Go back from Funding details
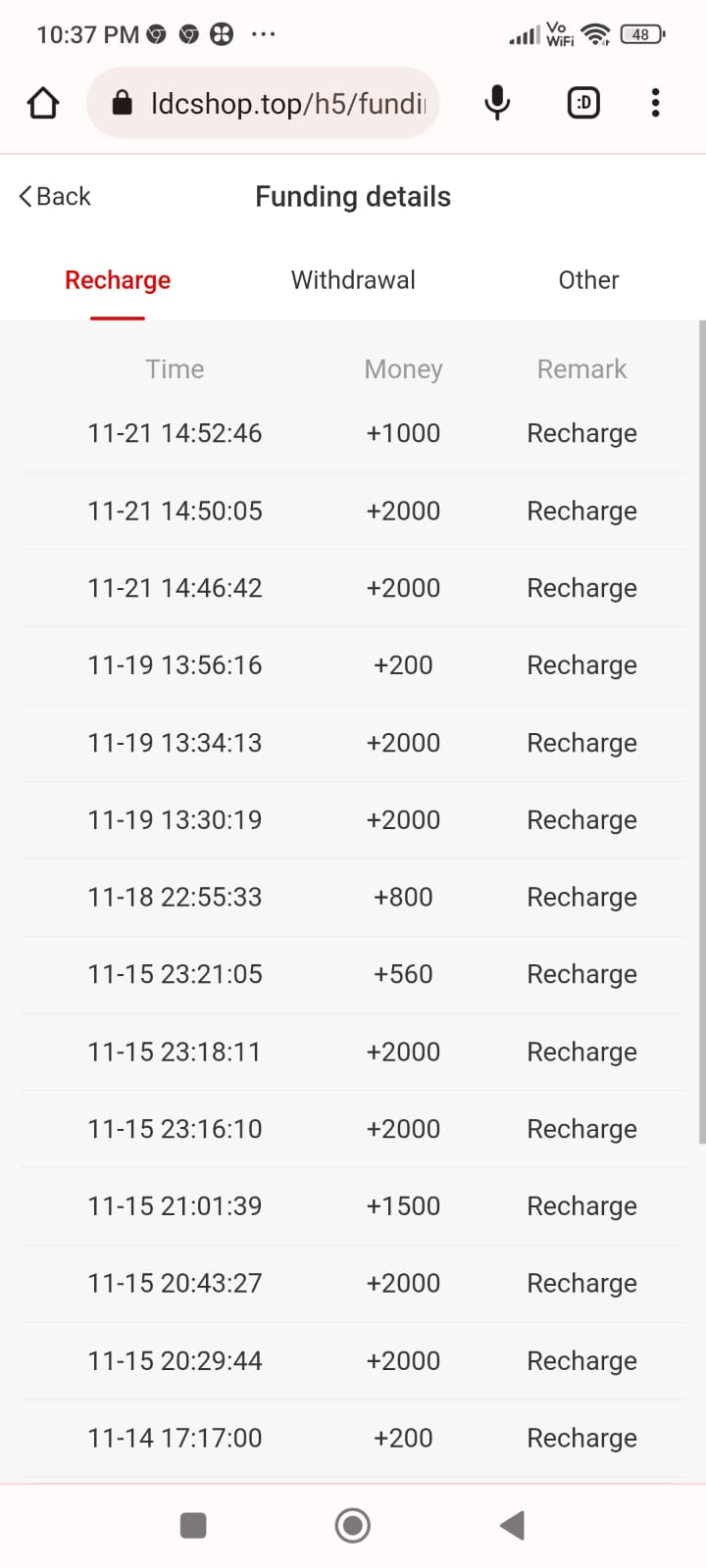The image size is (706, 1568). (55, 197)
